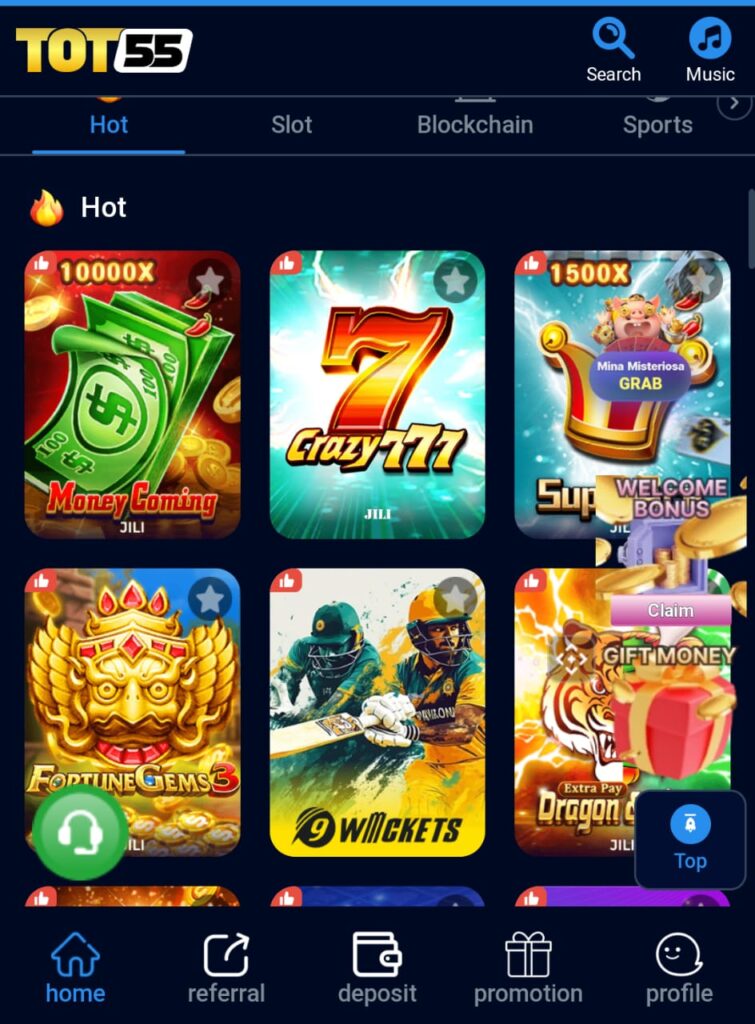Tap the Music icon
This screenshot has height=1024, width=755.
[710, 49]
